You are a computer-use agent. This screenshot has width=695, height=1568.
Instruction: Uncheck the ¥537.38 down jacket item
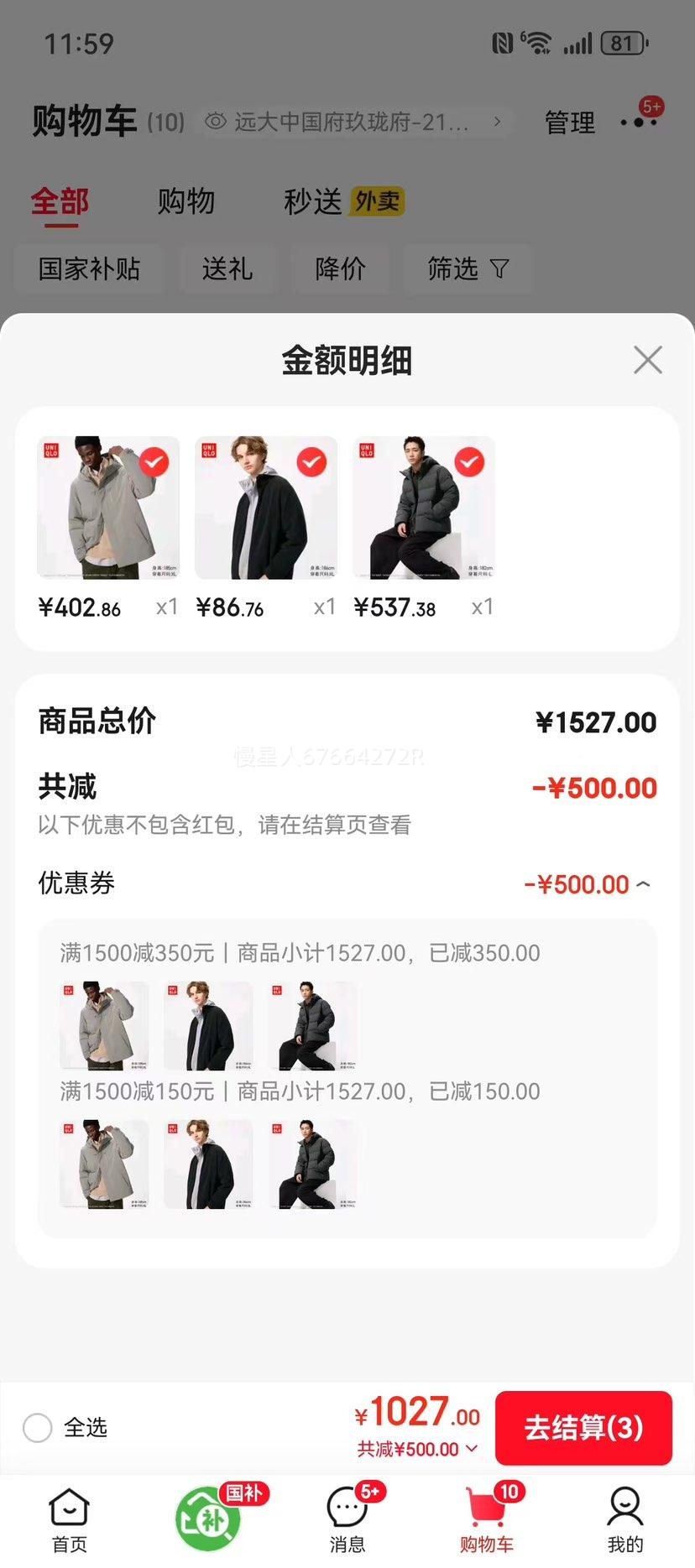pos(469,462)
